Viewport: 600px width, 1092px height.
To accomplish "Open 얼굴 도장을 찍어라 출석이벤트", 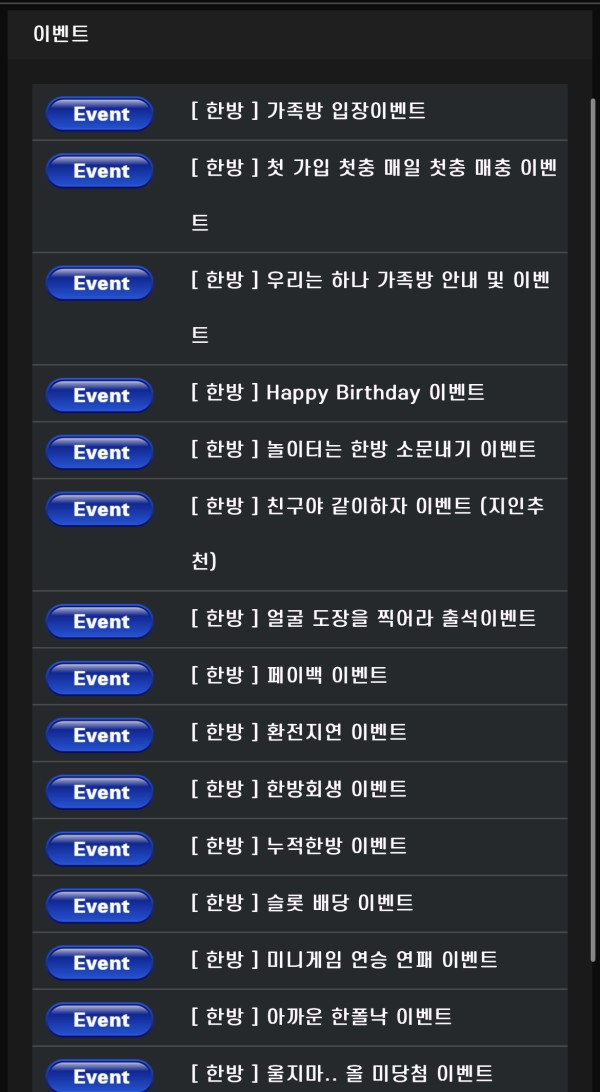I will tap(363, 620).
